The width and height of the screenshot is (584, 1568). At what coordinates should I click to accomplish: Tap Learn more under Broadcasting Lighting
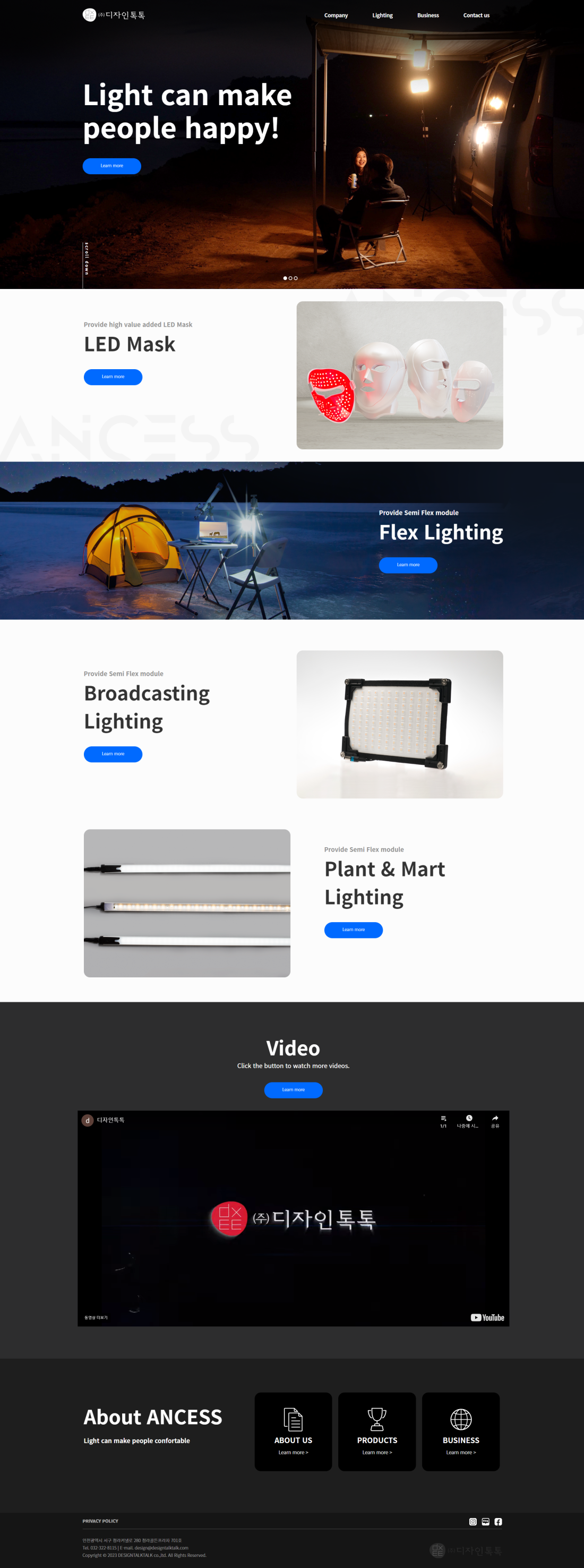(x=113, y=754)
